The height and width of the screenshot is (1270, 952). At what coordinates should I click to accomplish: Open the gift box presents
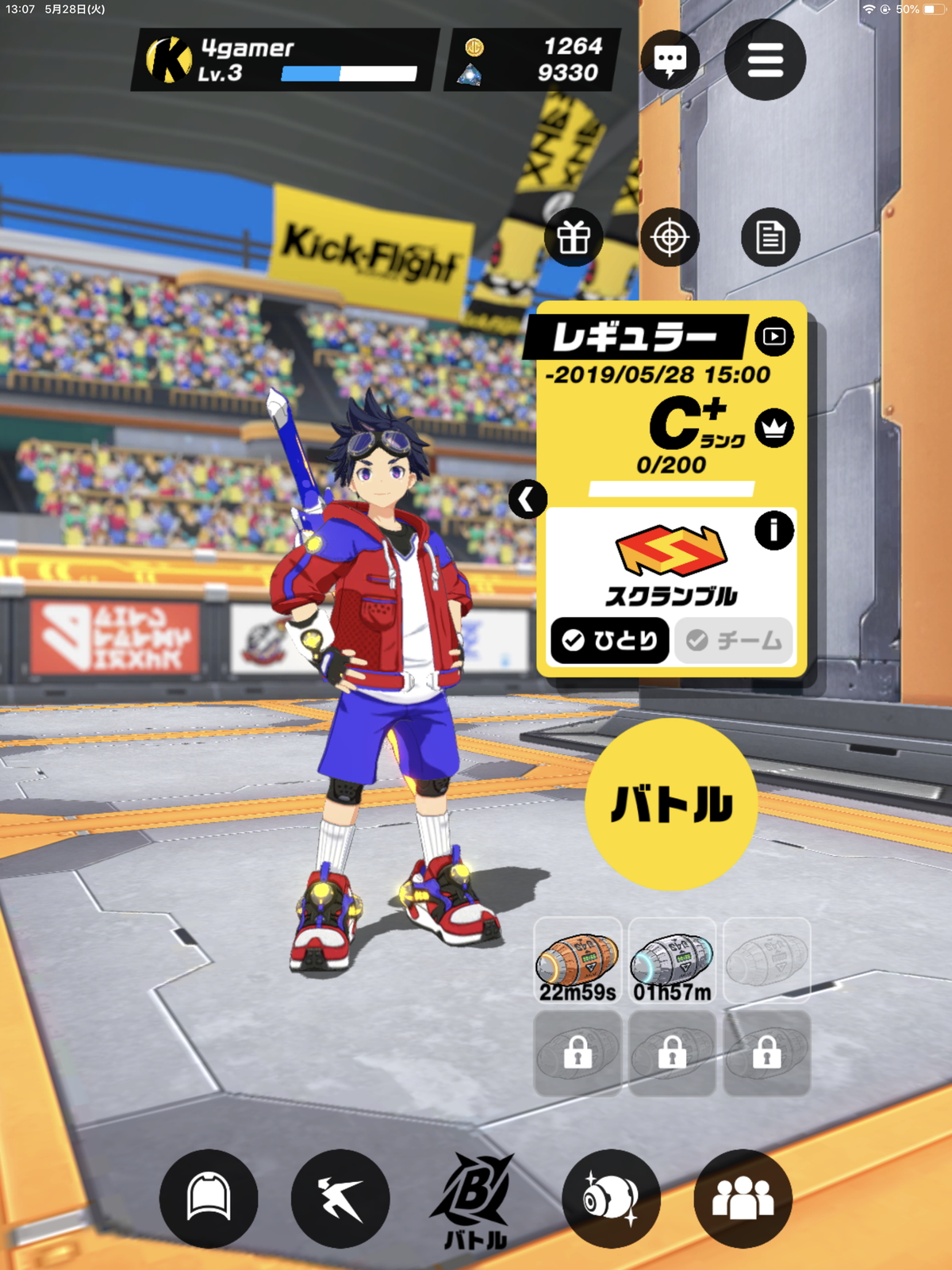click(574, 237)
